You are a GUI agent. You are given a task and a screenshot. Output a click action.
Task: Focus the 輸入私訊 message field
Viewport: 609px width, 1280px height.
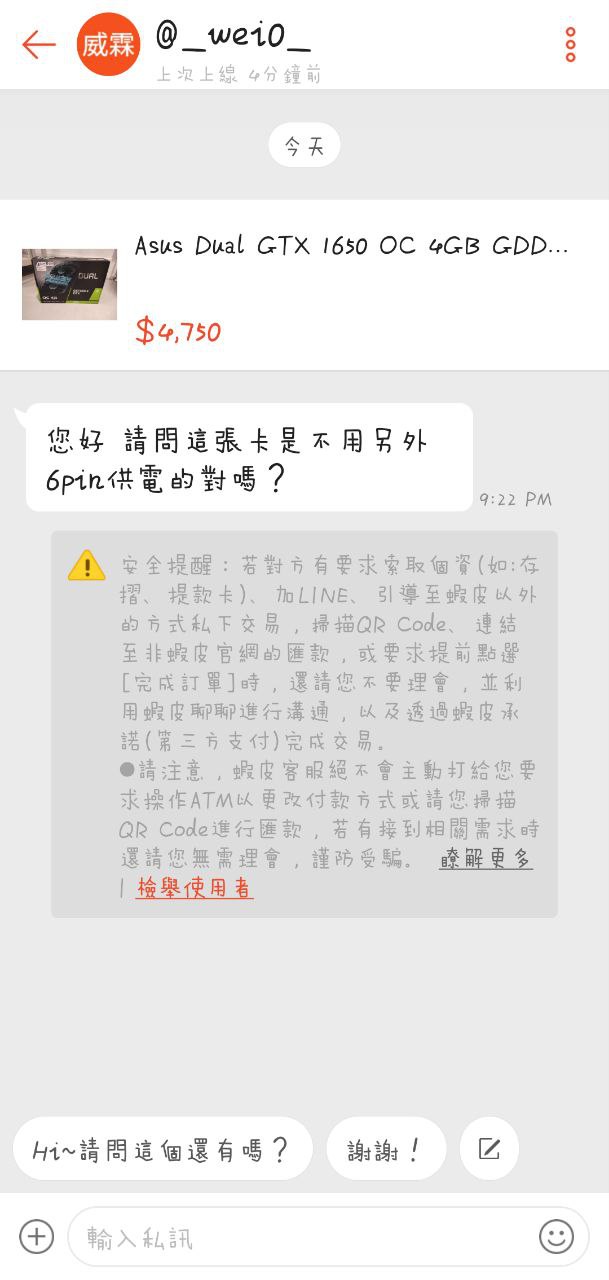click(x=300, y=1238)
